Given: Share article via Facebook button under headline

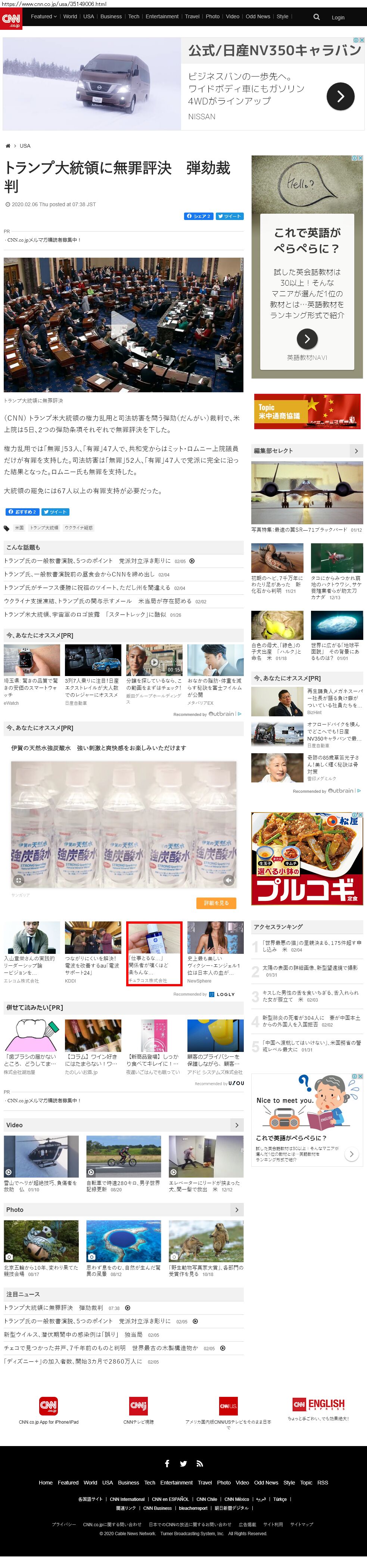Looking at the screenshot, I should [x=198, y=216].
